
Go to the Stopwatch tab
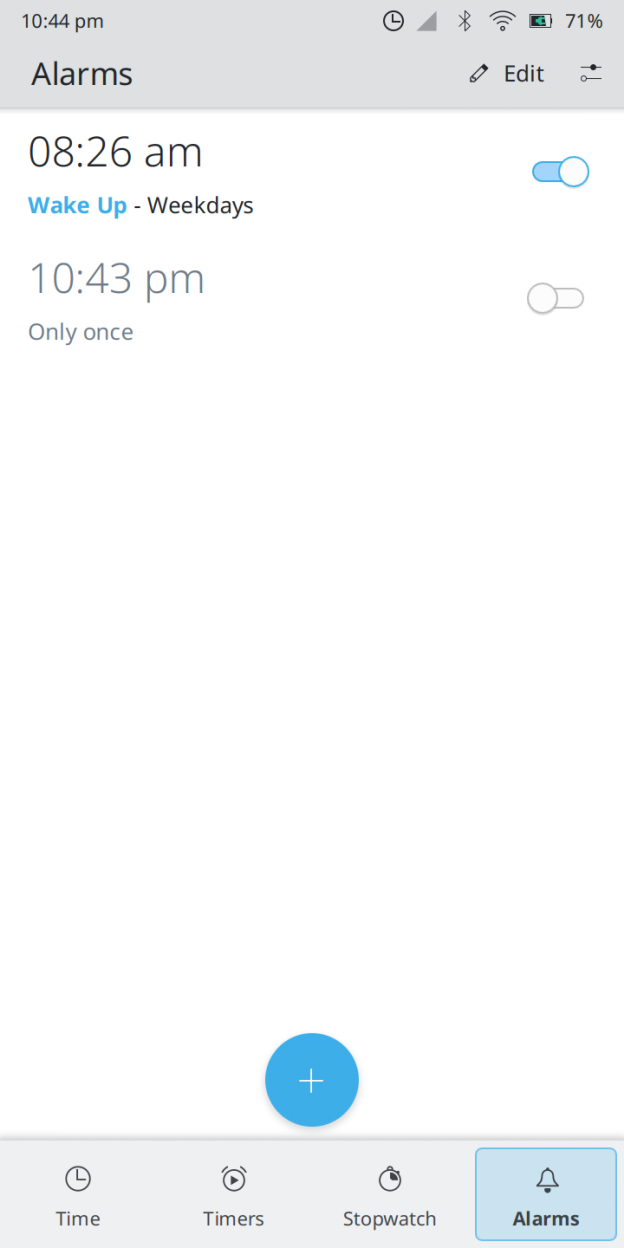click(390, 1195)
